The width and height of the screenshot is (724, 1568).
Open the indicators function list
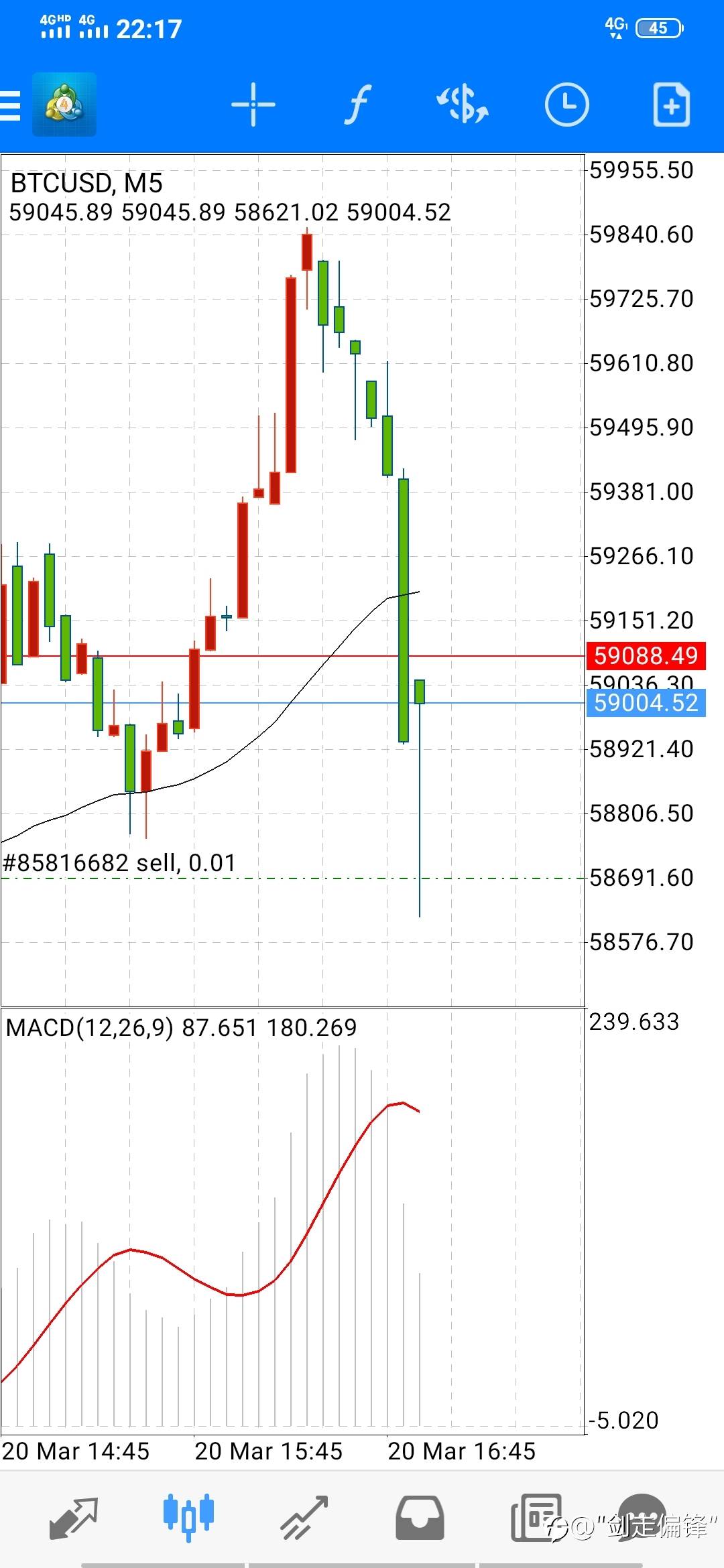point(359,105)
